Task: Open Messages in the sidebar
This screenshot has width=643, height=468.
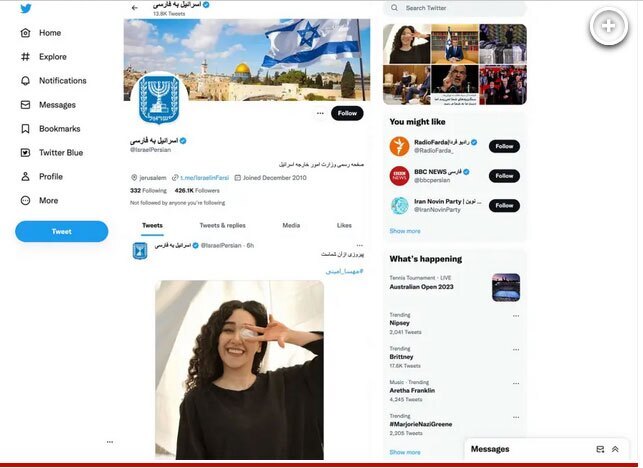Action: (x=57, y=105)
